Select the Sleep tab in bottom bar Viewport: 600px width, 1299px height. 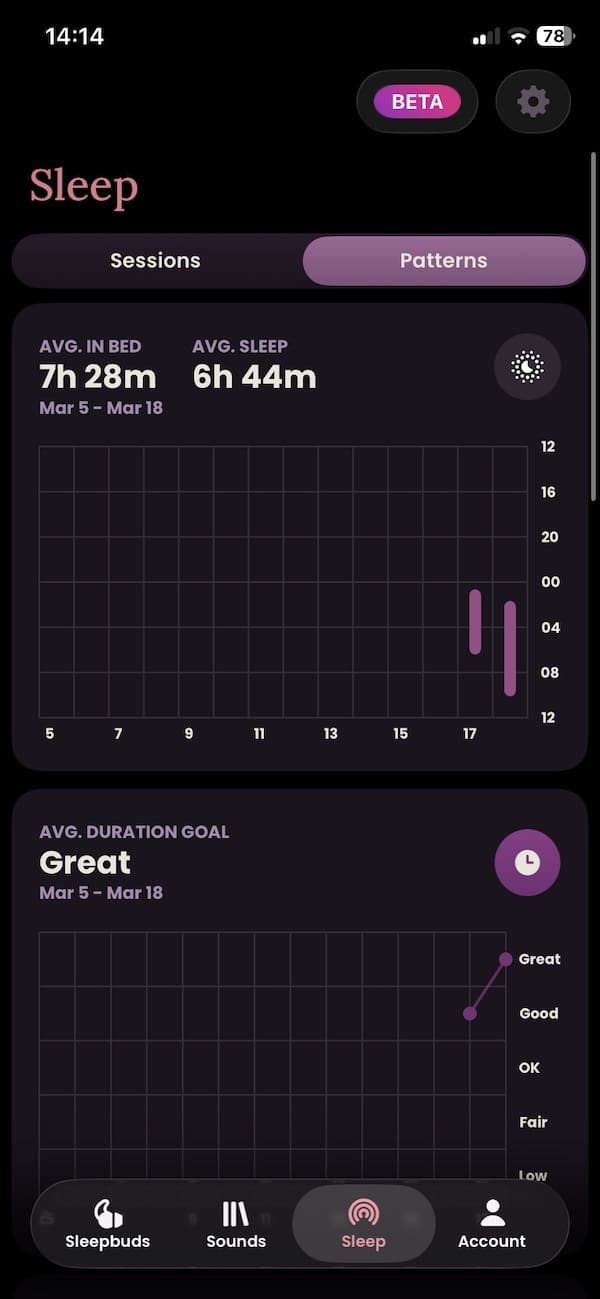coord(363,1225)
